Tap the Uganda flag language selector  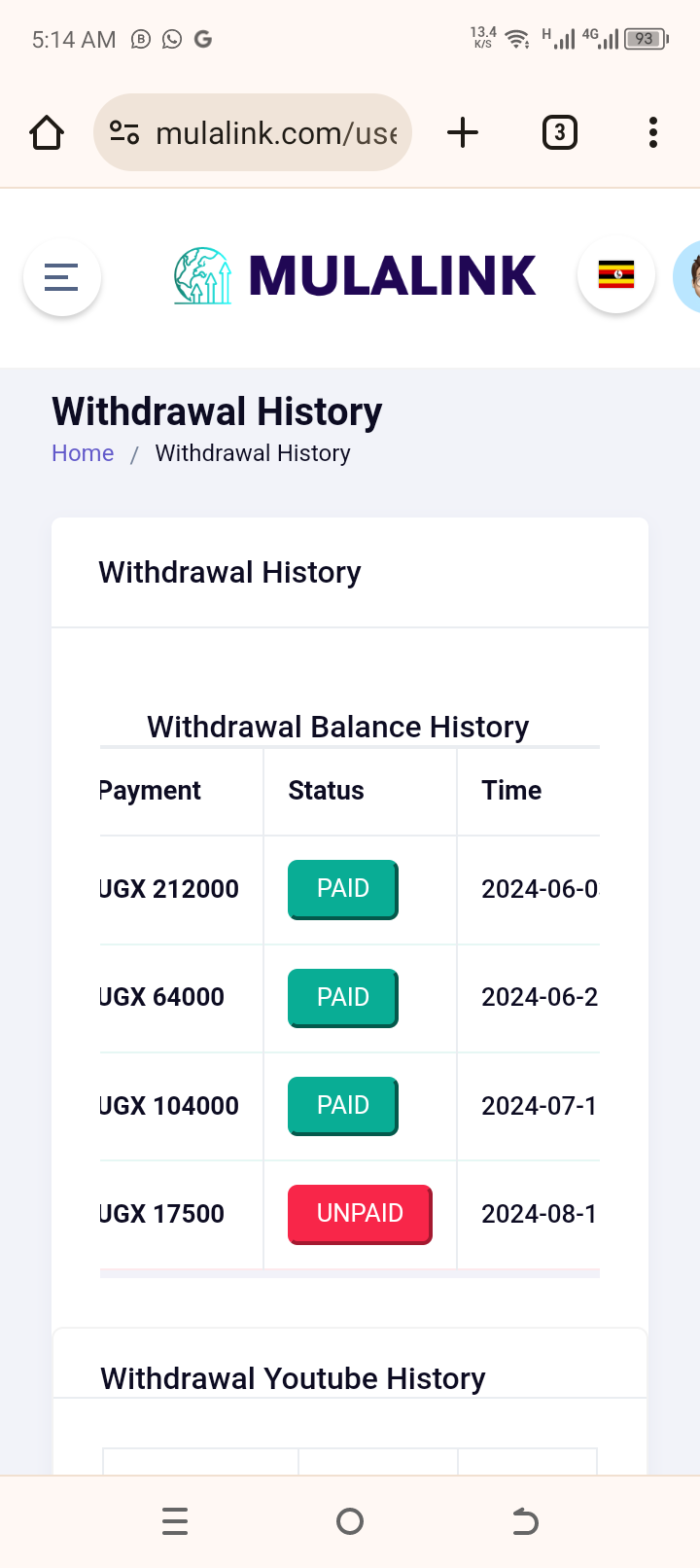point(615,275)
